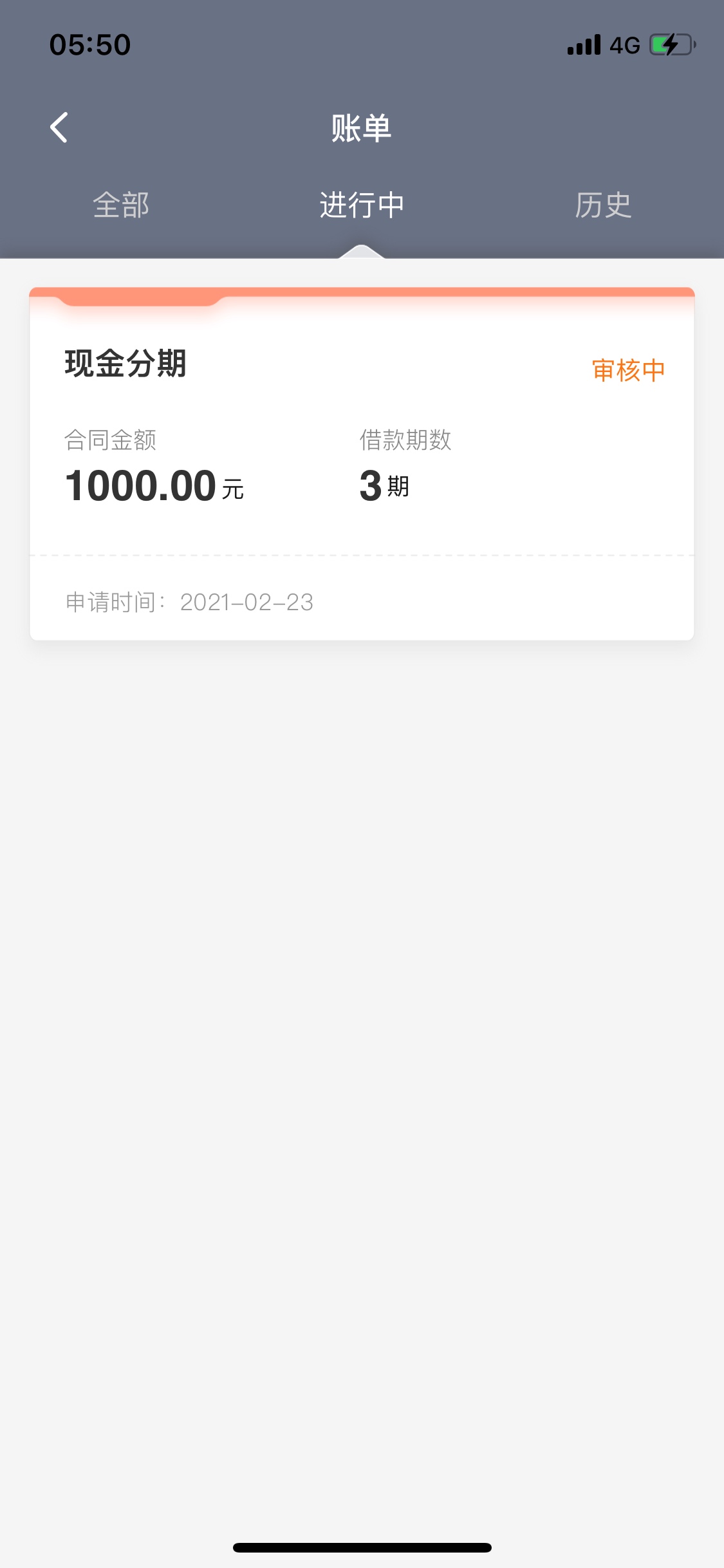Switch to the 历史 tab
724x1568 pixels.
point(603,205)
